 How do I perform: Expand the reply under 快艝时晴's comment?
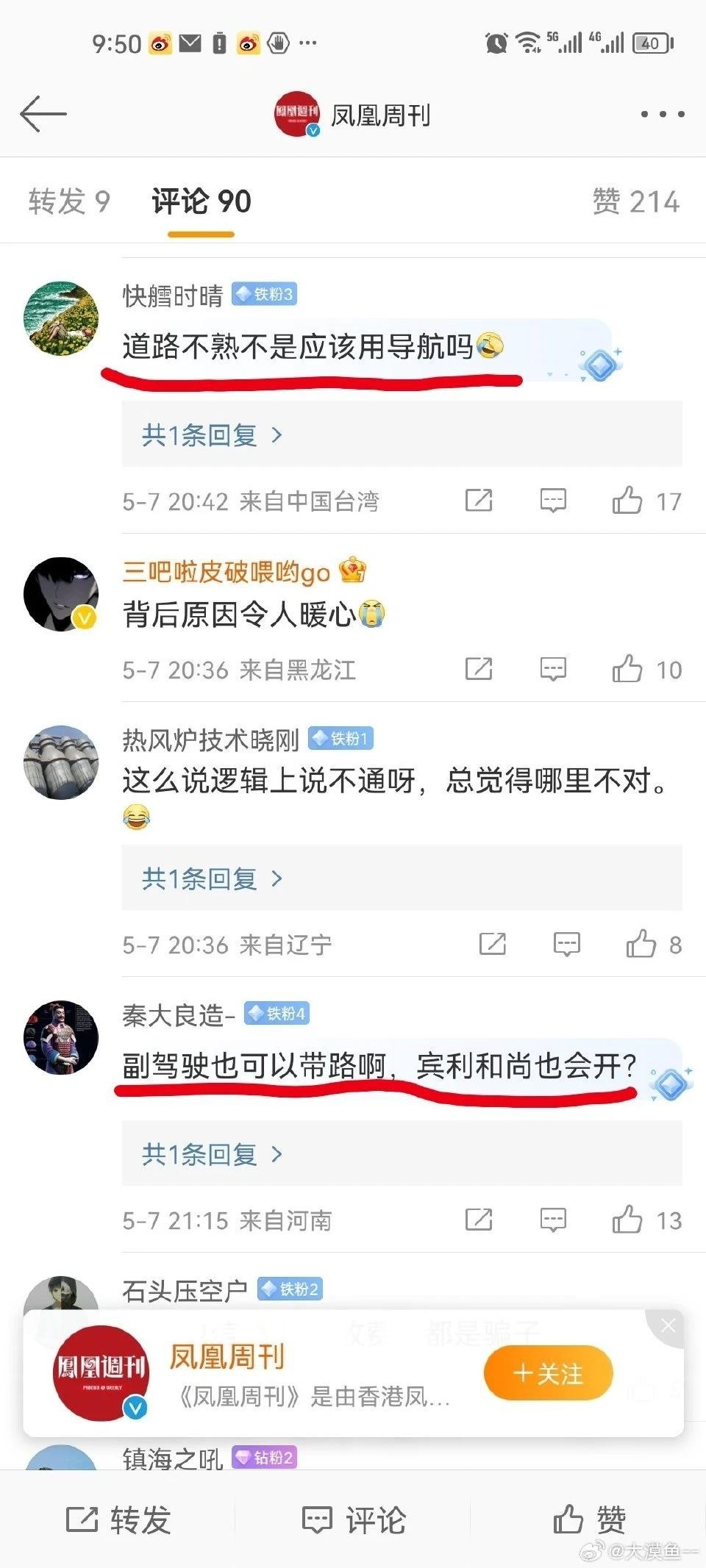tap(212, 435)
